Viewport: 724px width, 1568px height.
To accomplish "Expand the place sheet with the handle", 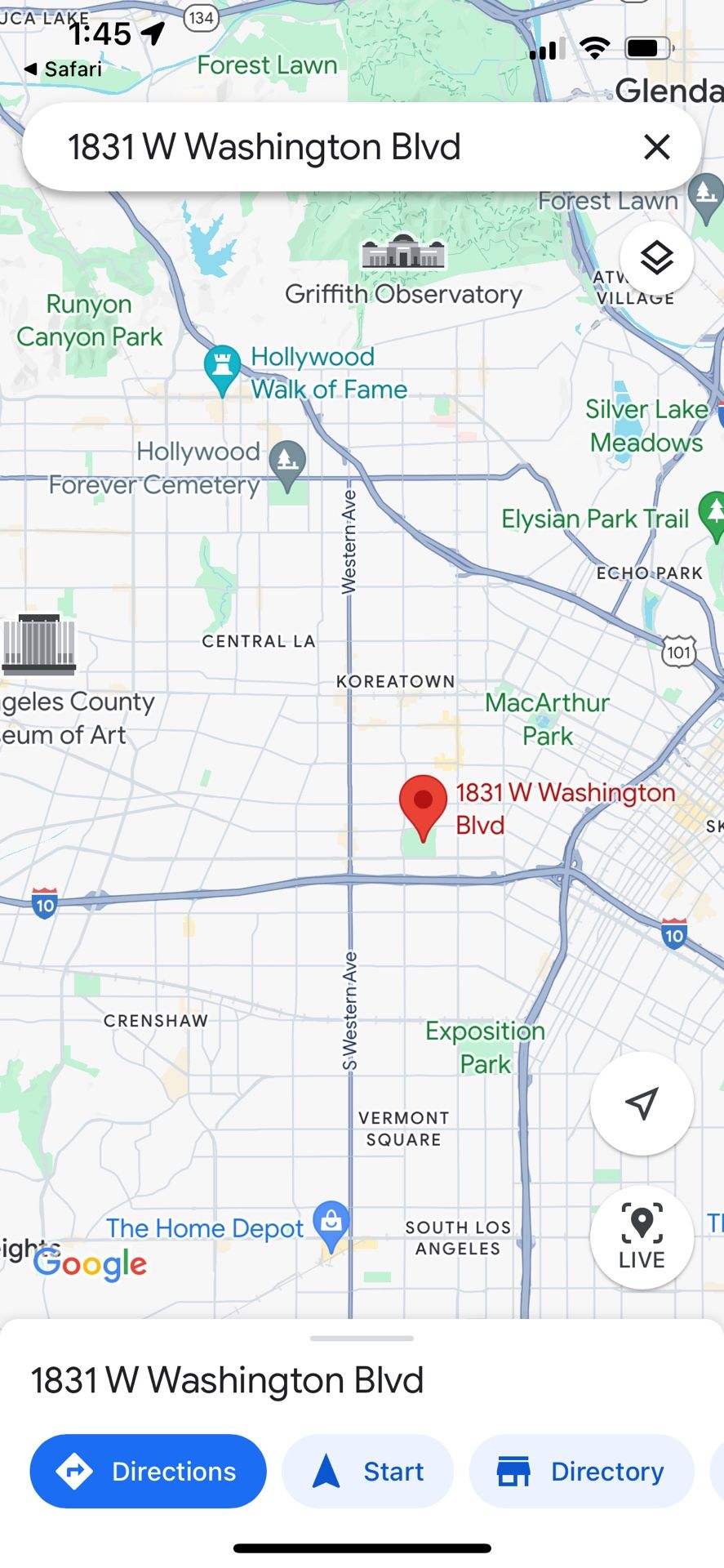I will [x=362, y=1339].
